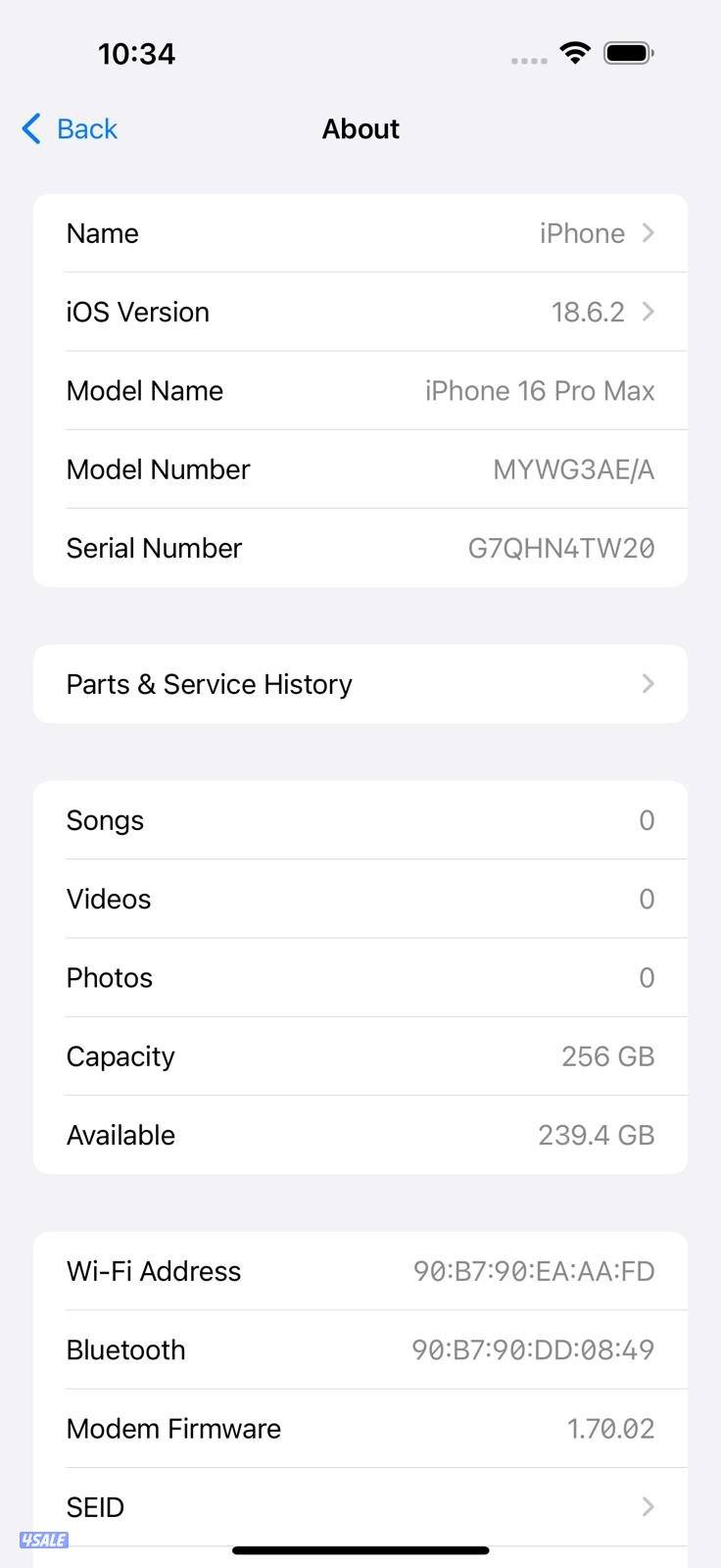This screenshot has width=721, height=1568.
Task: Tap the Wi-Fi status icon
Action: (575, 54)
